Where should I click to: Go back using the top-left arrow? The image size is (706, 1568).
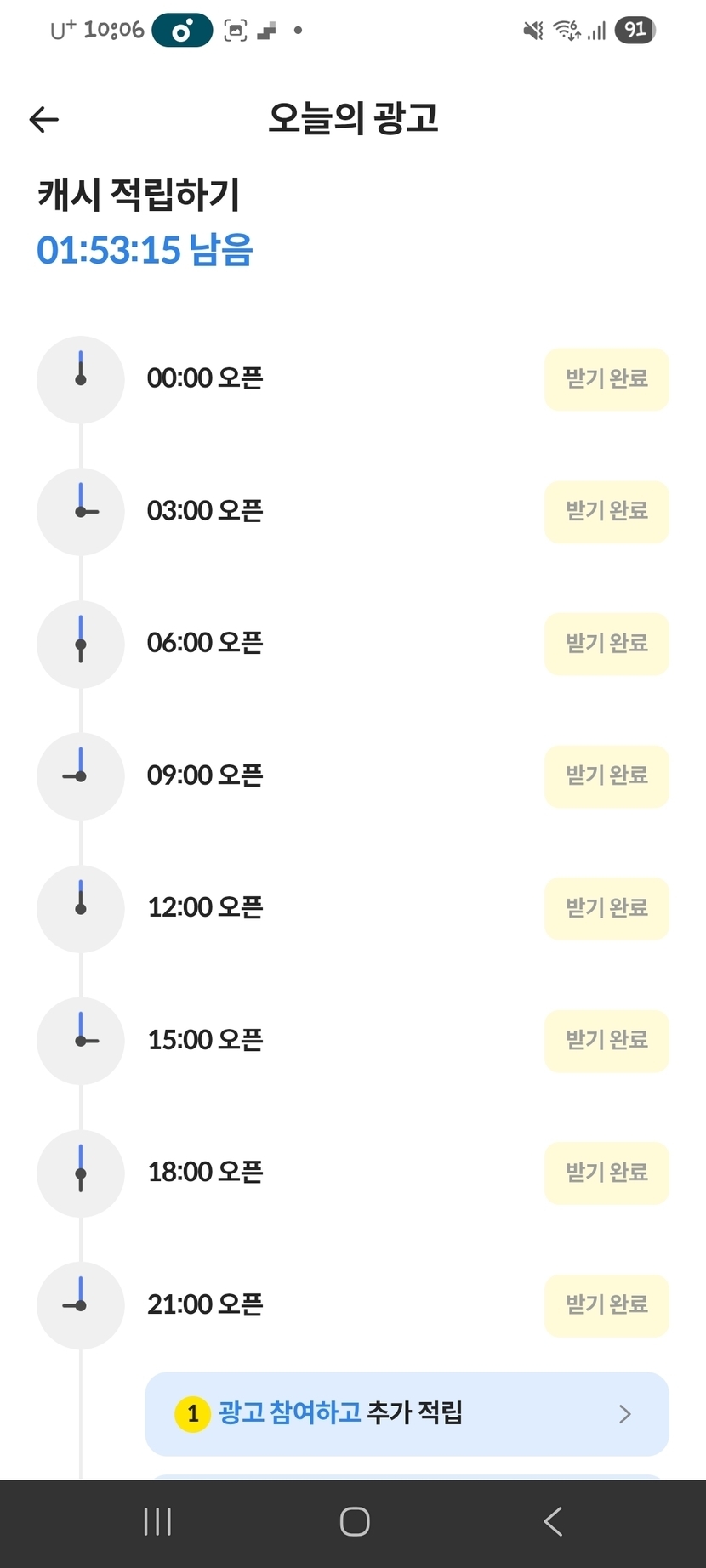(44, 120)
